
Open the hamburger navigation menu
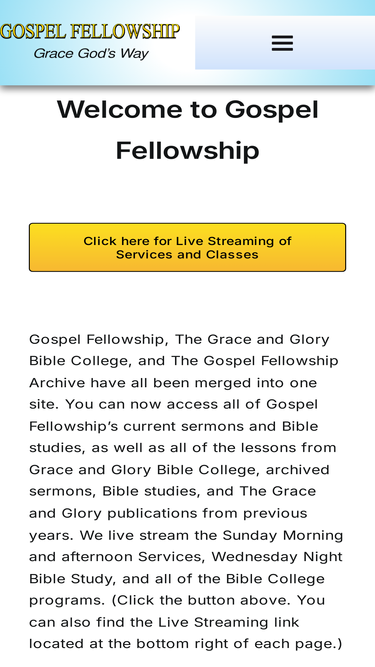click(x=282, y=43)
